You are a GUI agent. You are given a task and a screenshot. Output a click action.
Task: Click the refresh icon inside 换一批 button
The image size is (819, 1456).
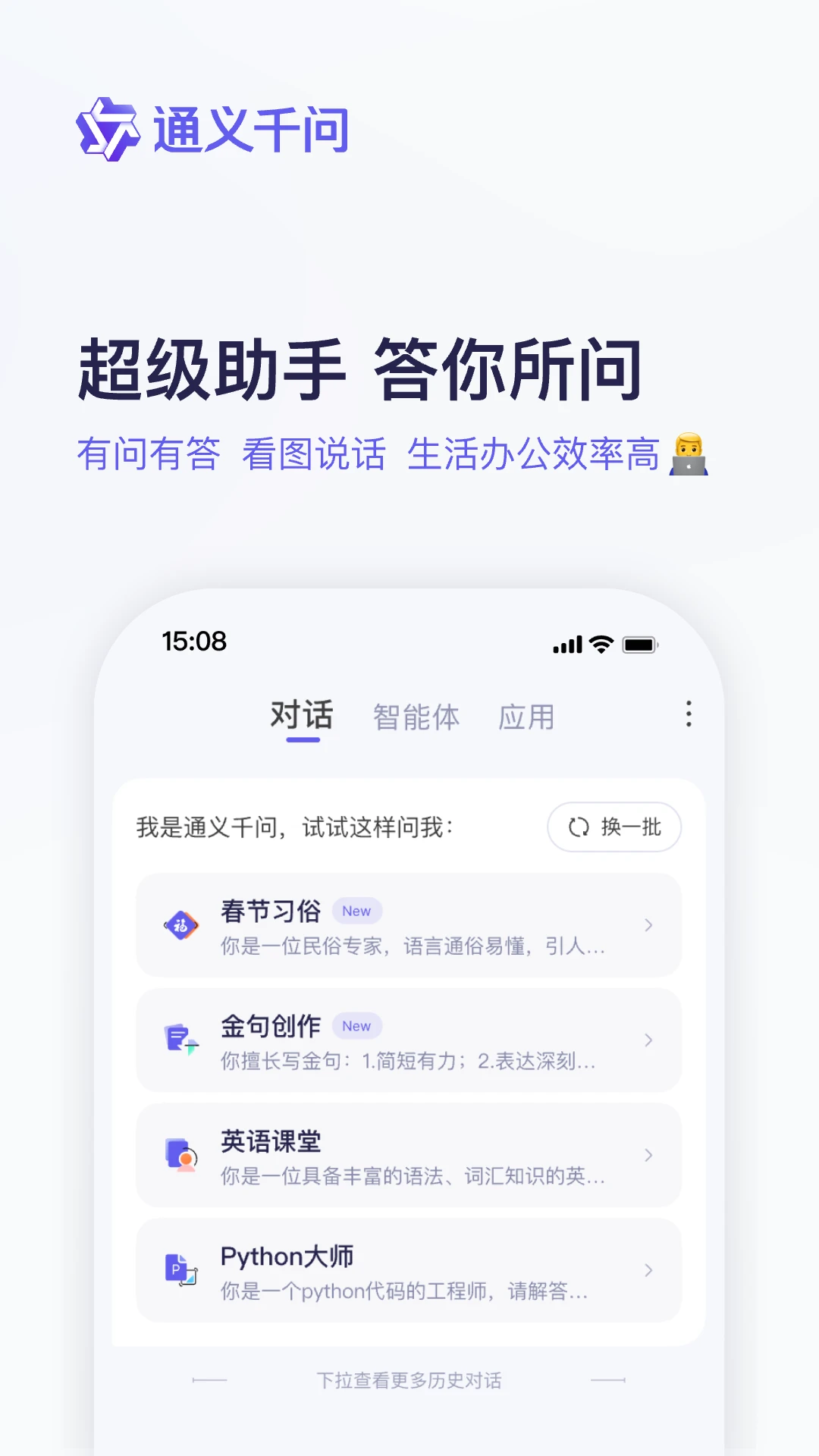coord(579,828)
